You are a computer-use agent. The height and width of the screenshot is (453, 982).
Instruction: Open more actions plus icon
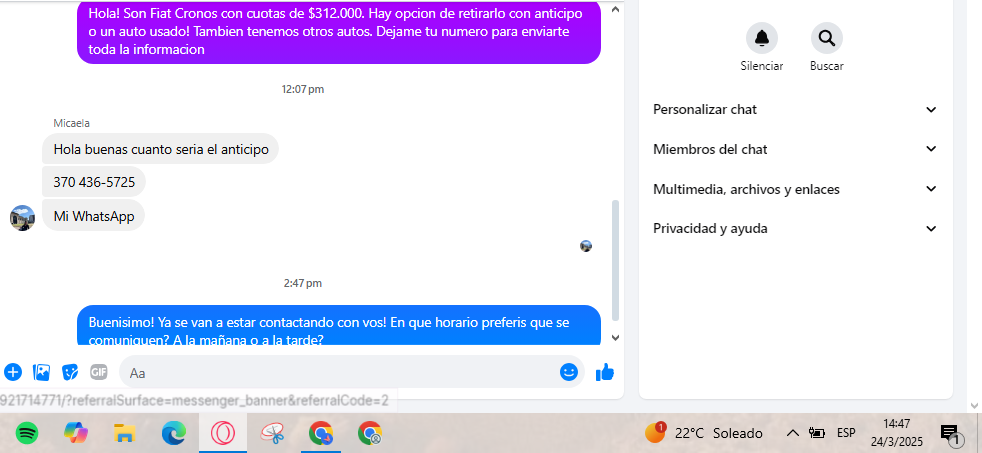[13, 372]
